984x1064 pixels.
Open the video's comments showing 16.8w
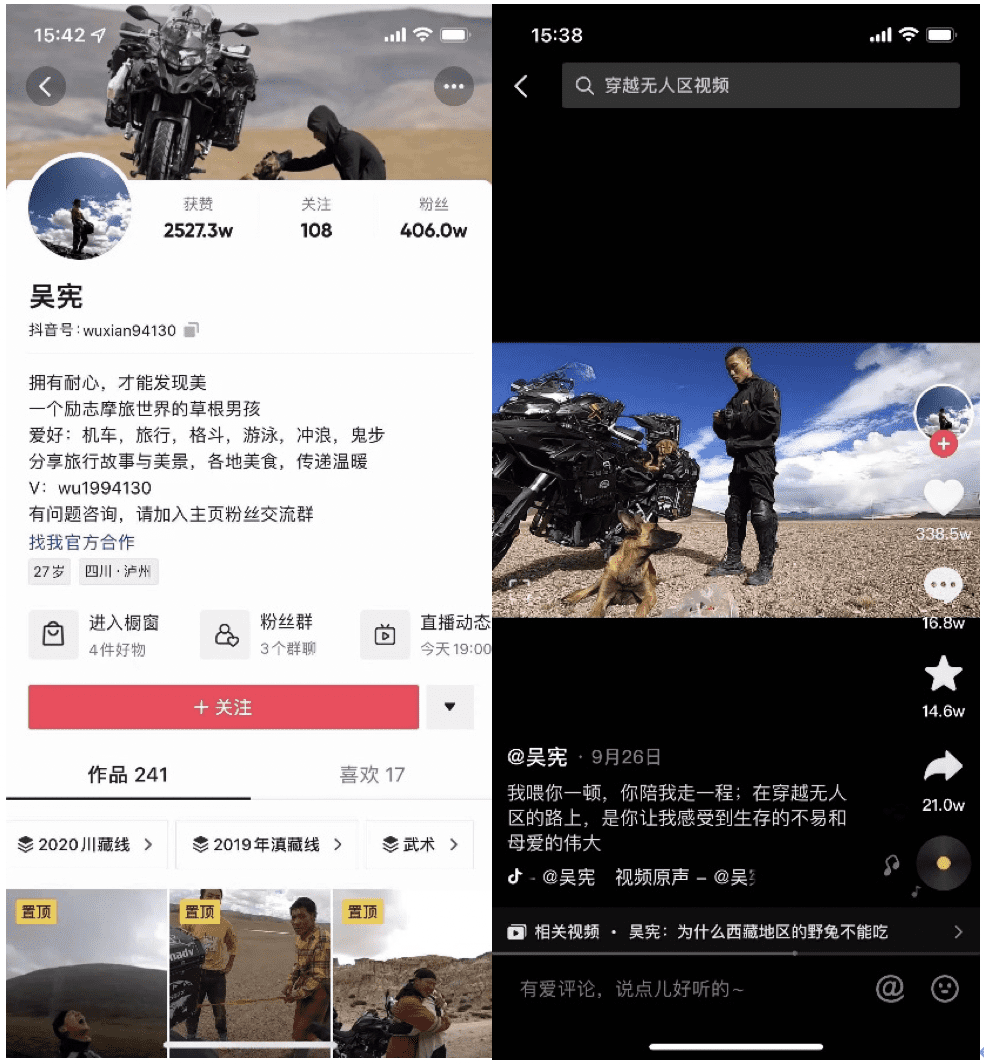click(x=943, y=586)
